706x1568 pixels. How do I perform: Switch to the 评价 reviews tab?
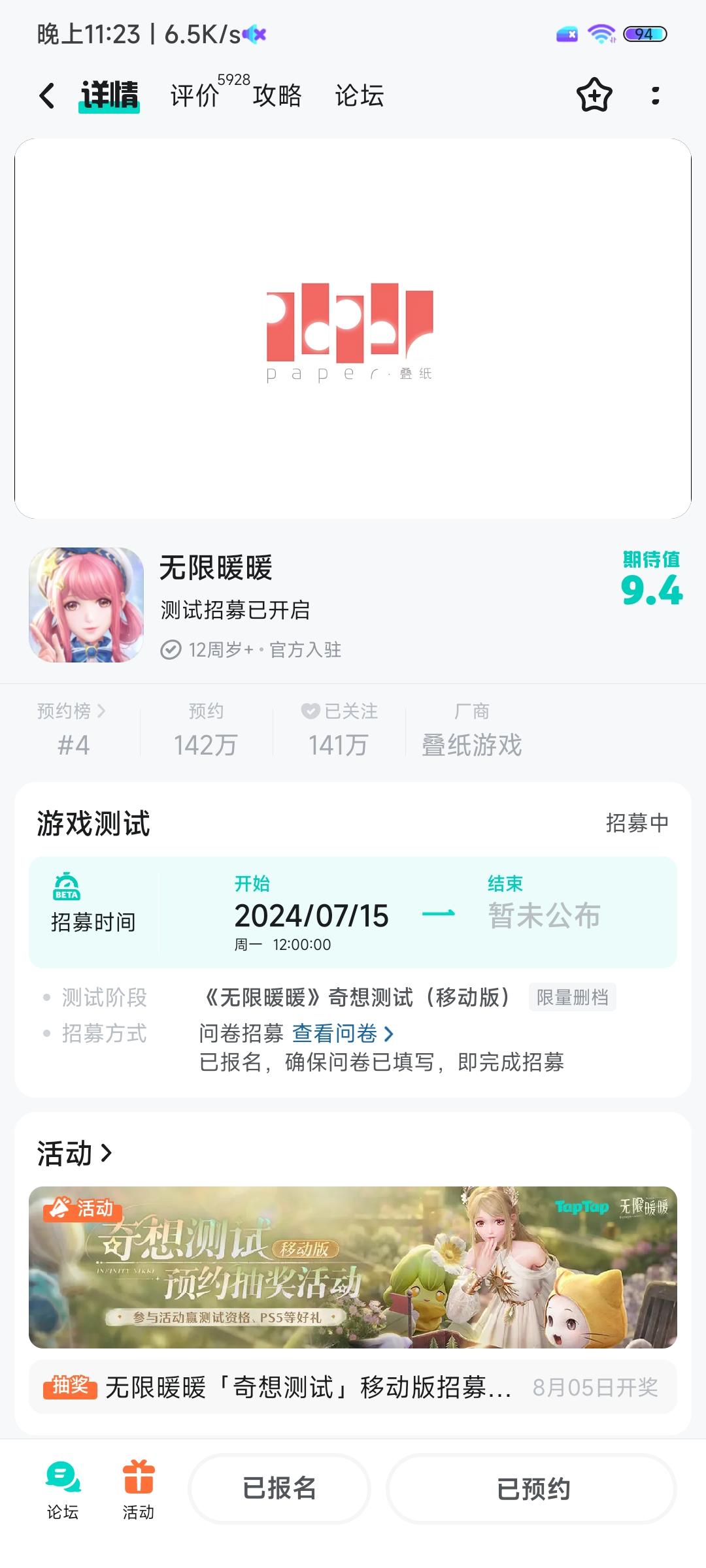(193, 95)
